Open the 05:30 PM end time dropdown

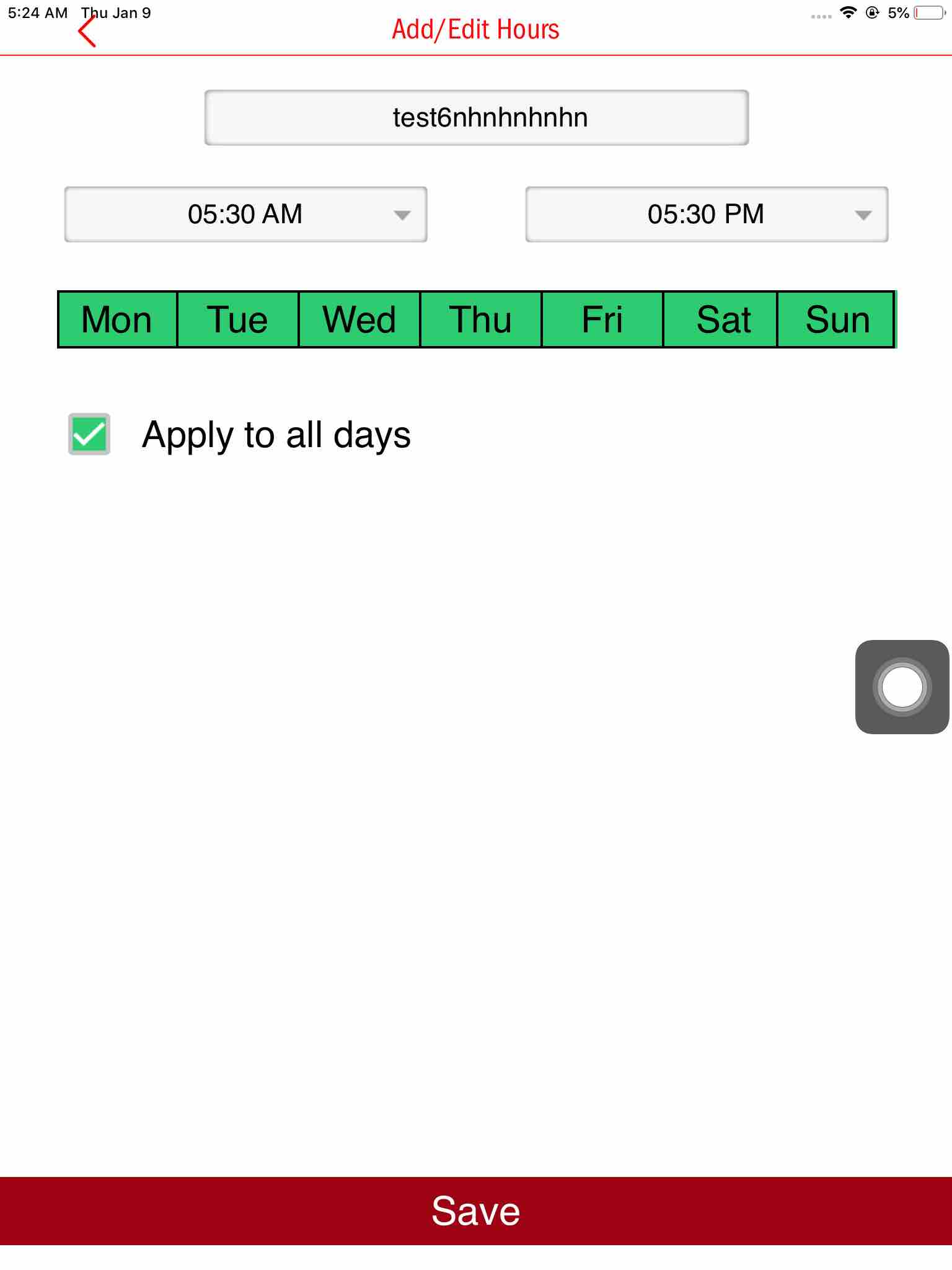(707, 215)
